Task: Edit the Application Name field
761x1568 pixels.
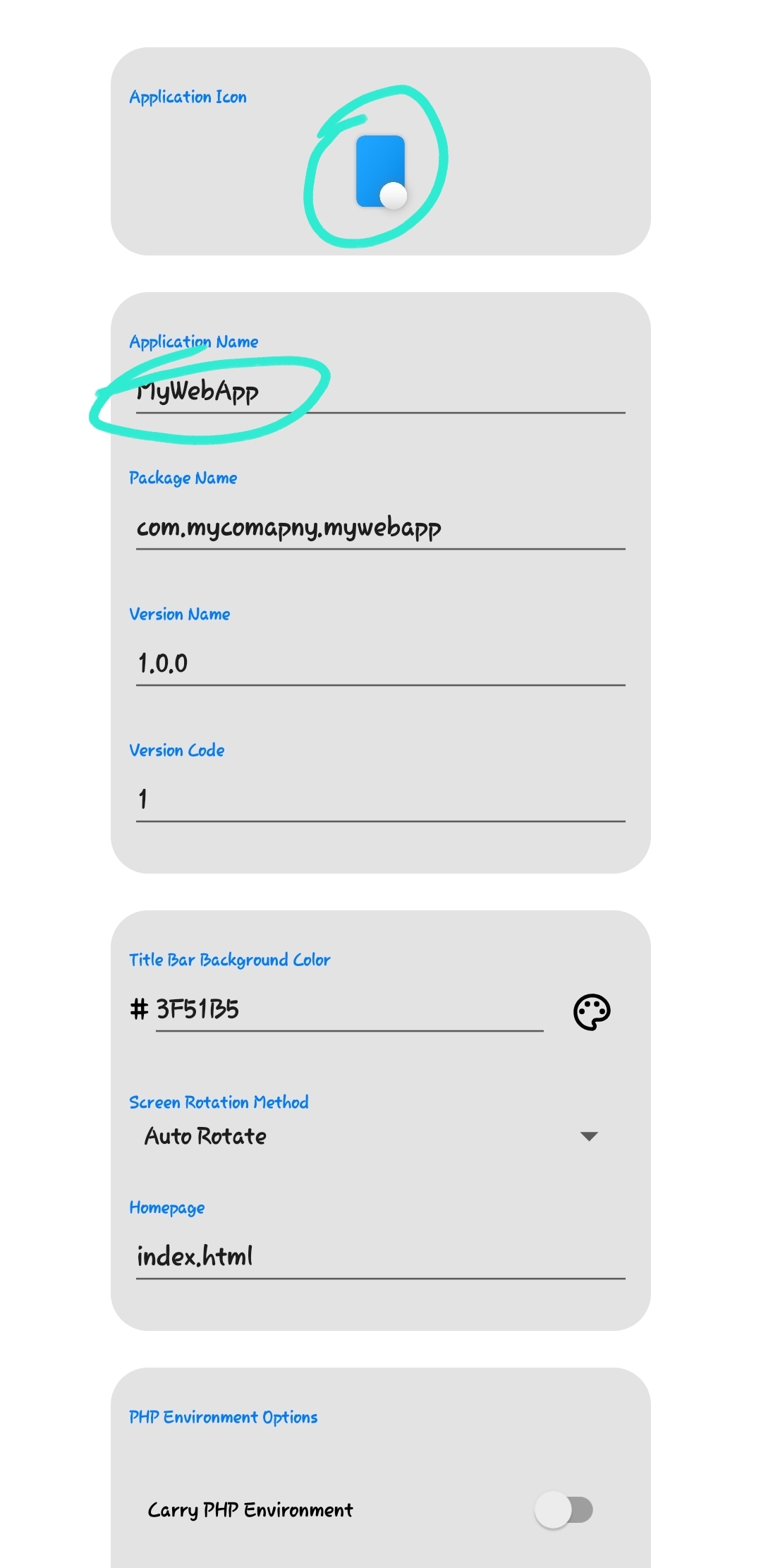Action: pyautogui.click(x=380, y=391)
